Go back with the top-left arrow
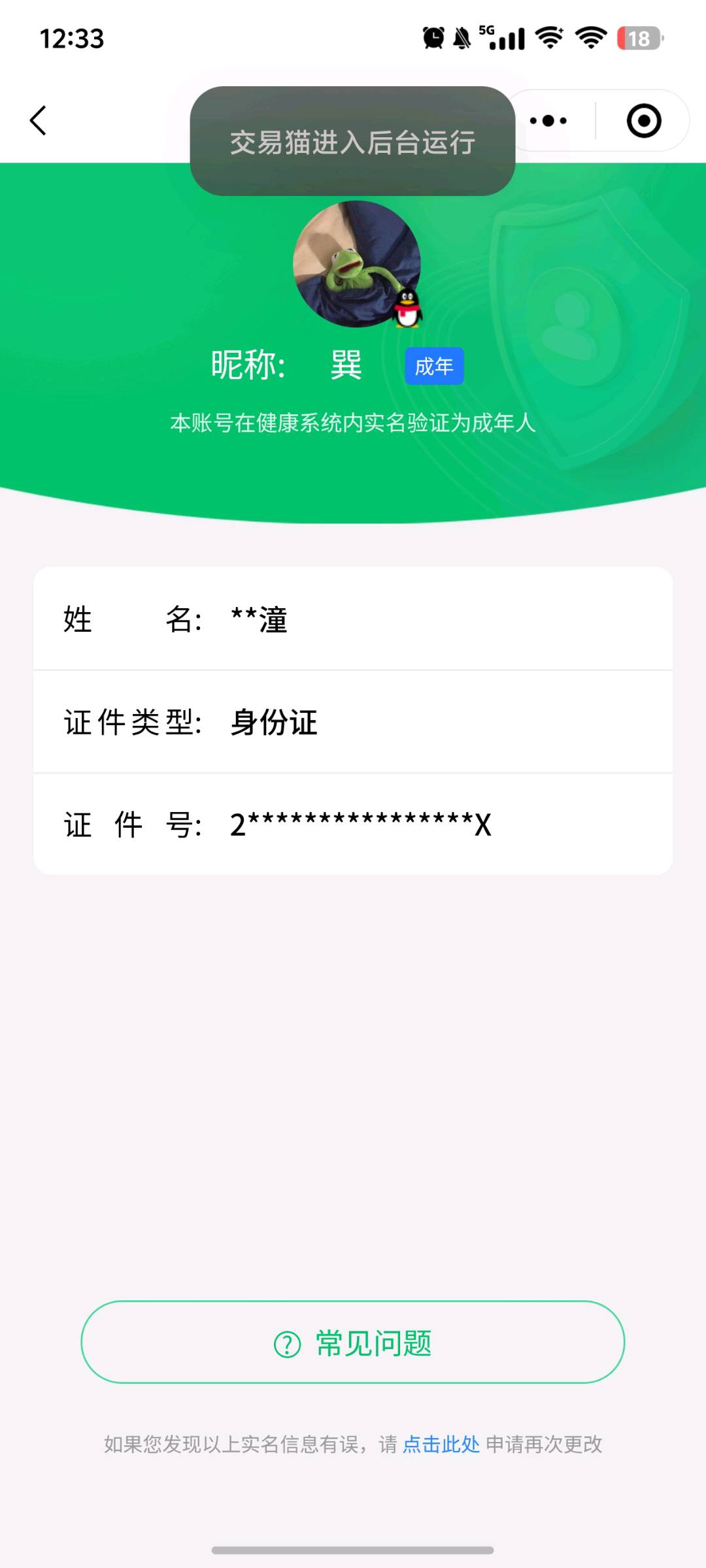The width and height of the screenshot is (706, 1568). tap(38, 121)
